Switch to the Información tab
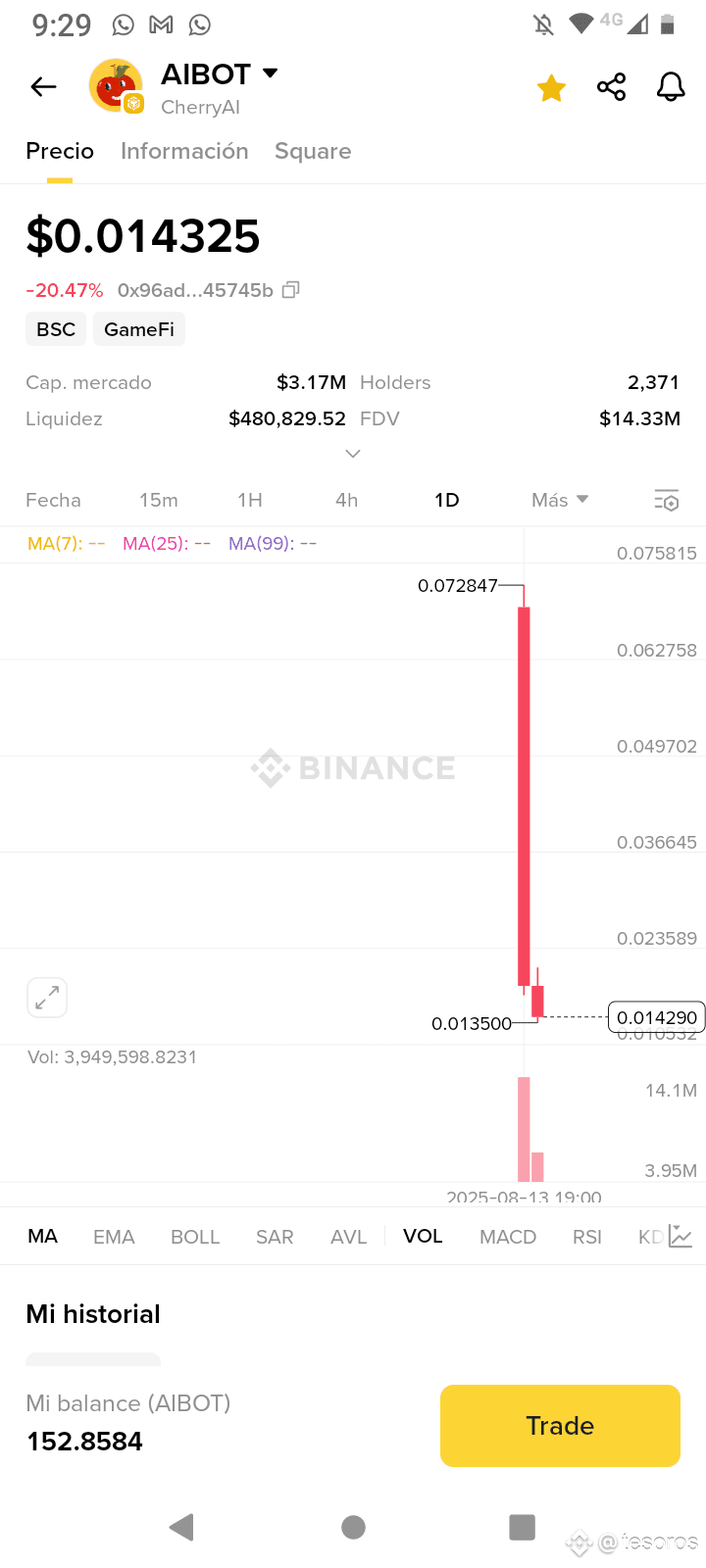 184,151
